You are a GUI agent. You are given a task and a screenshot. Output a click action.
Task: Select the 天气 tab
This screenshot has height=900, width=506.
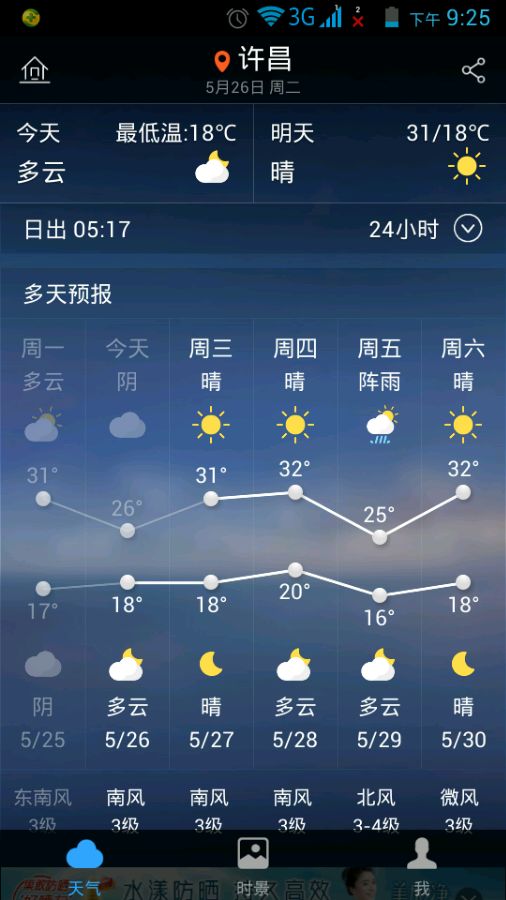click(84, 866)
